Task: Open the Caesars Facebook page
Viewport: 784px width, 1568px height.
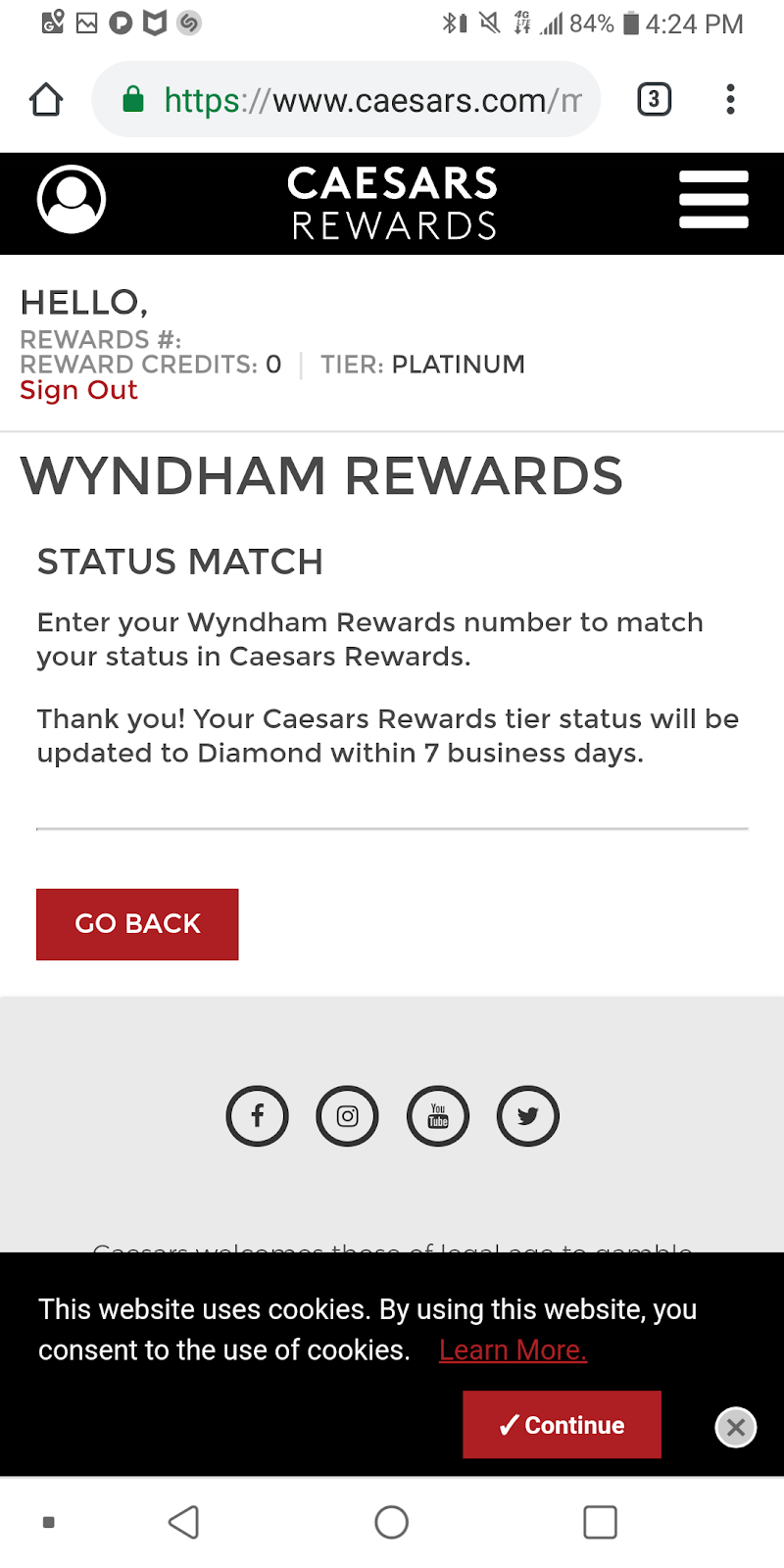Action: [258, 1116]
